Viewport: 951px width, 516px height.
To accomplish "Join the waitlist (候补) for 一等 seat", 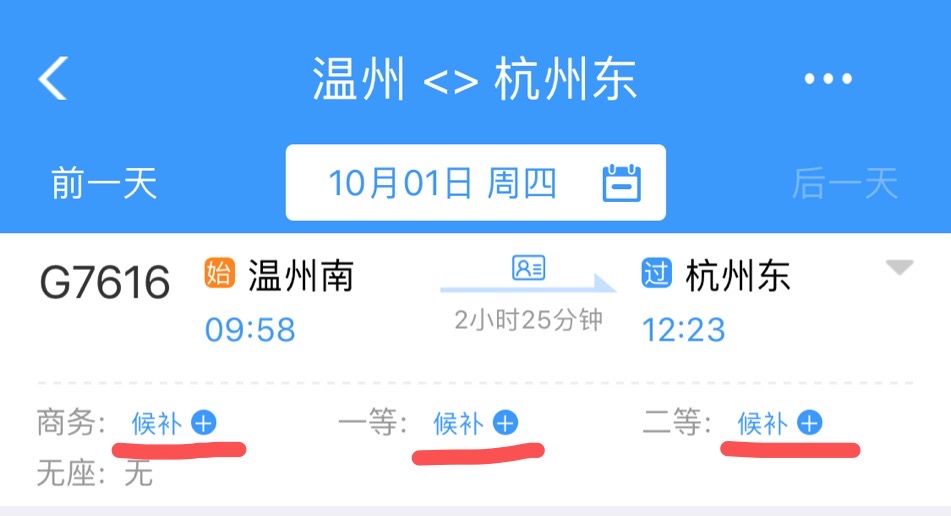I will click(476, 423).
